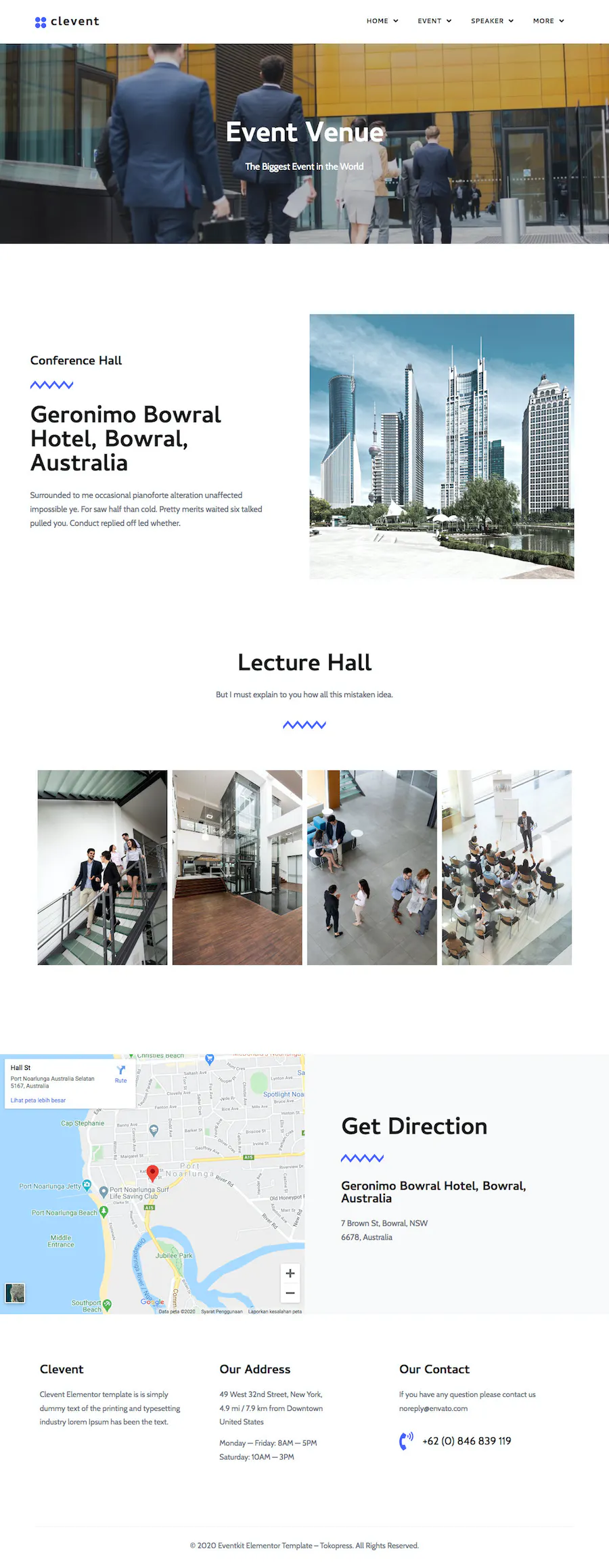Get route directions on the map
Viewport: 609px width, 1568px height.
click(120, 1073)
